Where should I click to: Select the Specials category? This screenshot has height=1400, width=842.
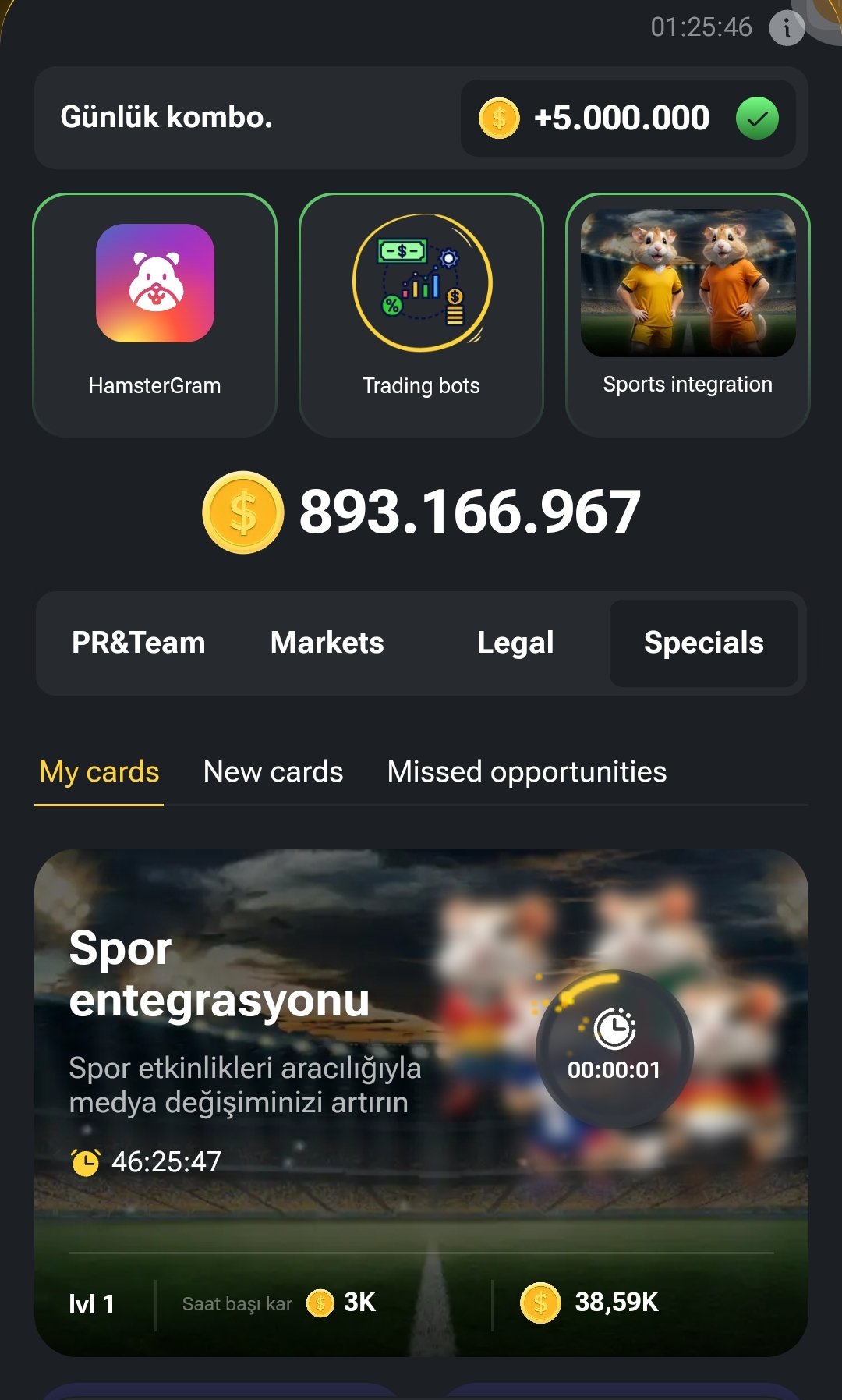[703, 643]
